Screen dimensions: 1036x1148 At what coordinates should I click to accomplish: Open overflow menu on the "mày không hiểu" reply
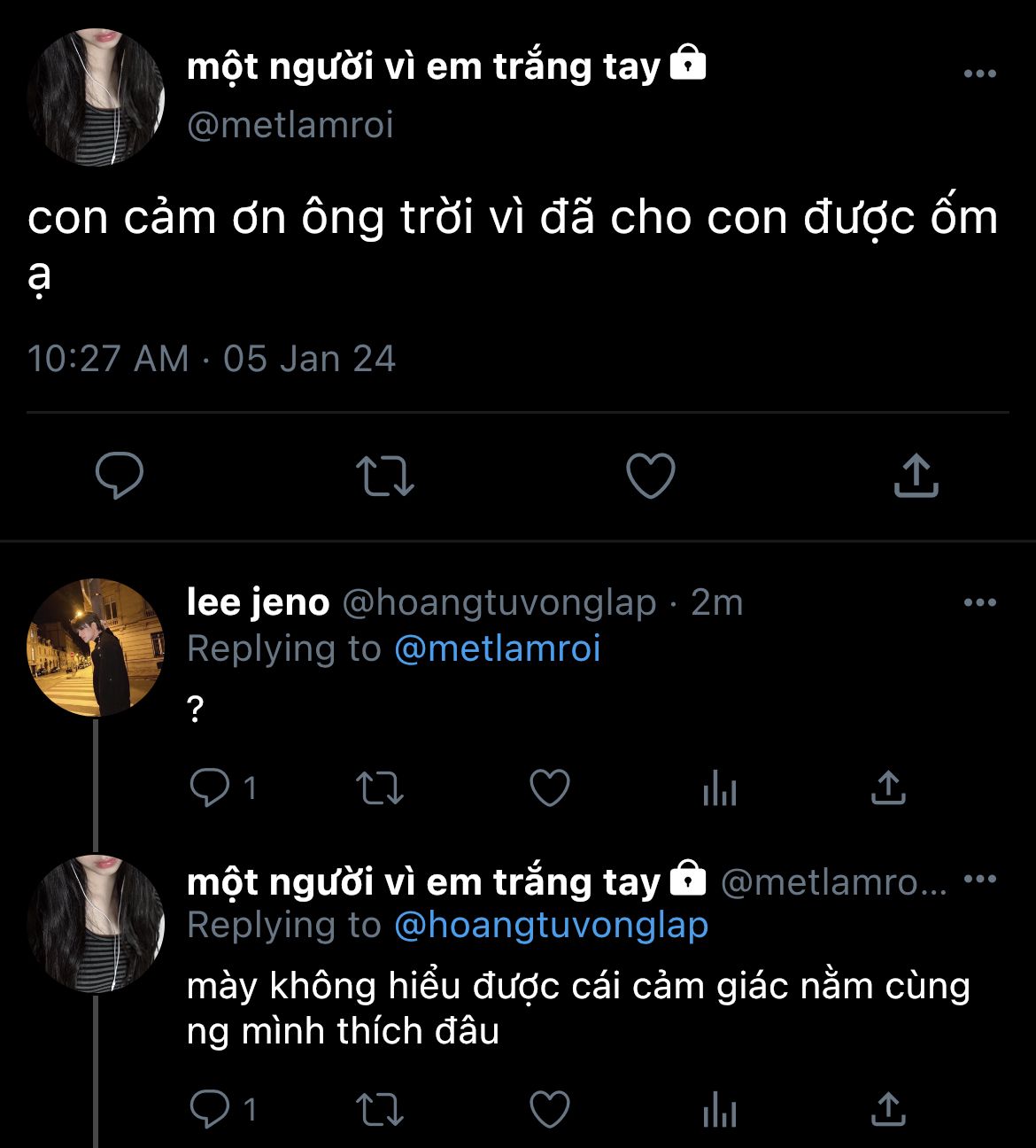pyautogui.click(x=979, y=880)
